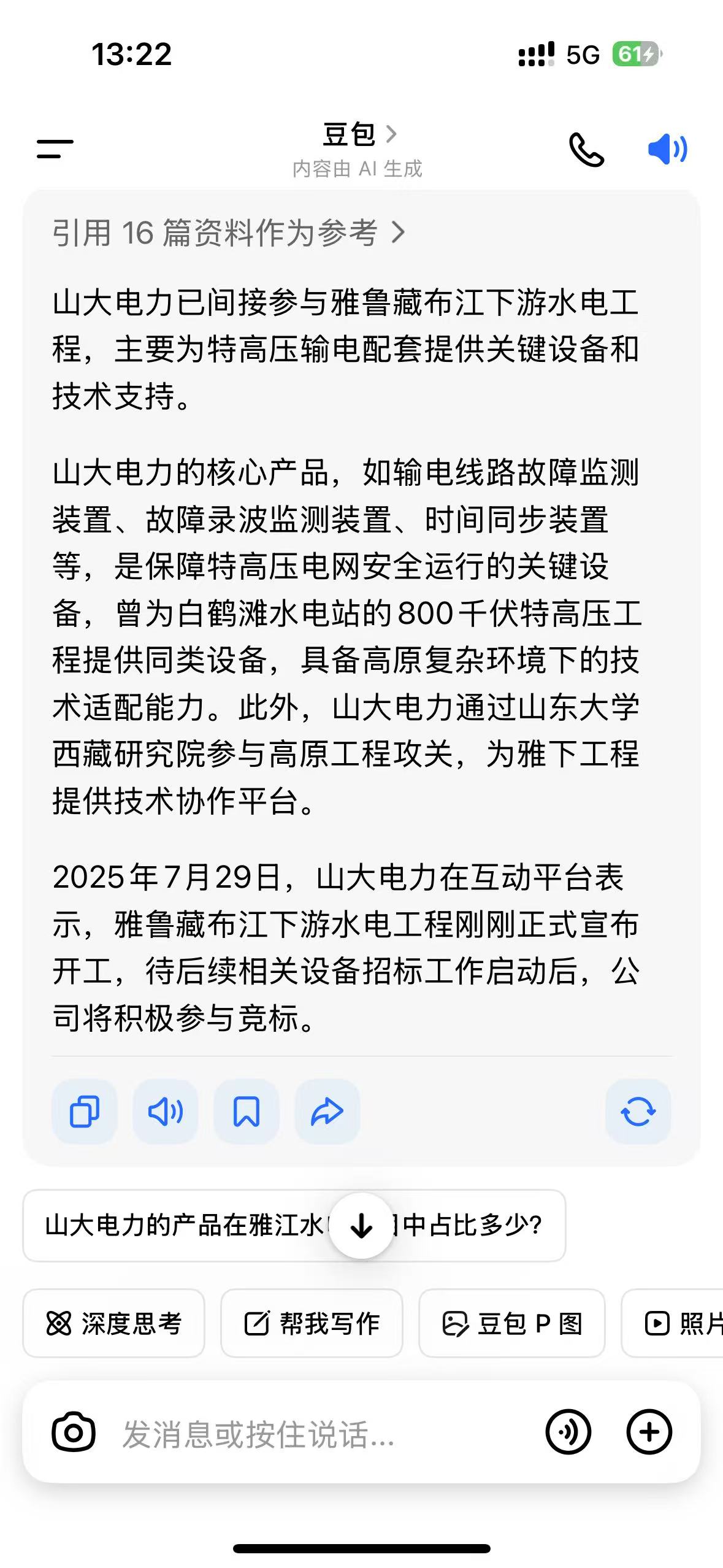
Task: Regenerate the AI answer
Action: coord(638,1112)
